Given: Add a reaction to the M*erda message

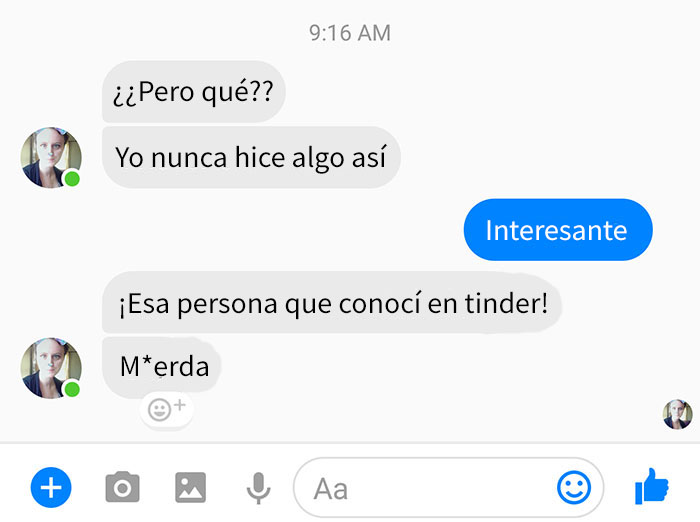Looking at the screenshot, I should 166,408.
